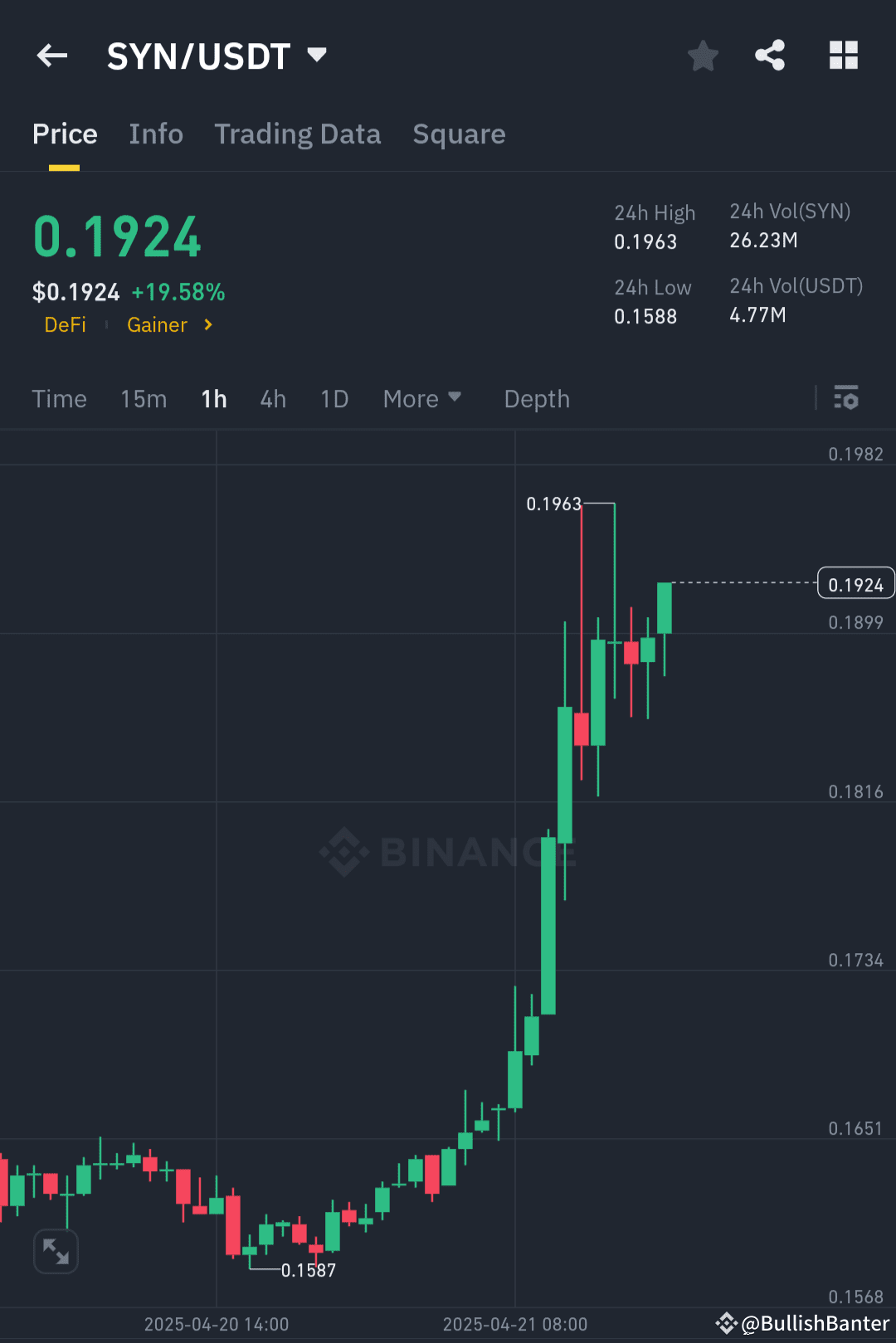Open the share options icon
This screenshot has height=1343, width=896.
pyautogui.click(x=769, y=55)
